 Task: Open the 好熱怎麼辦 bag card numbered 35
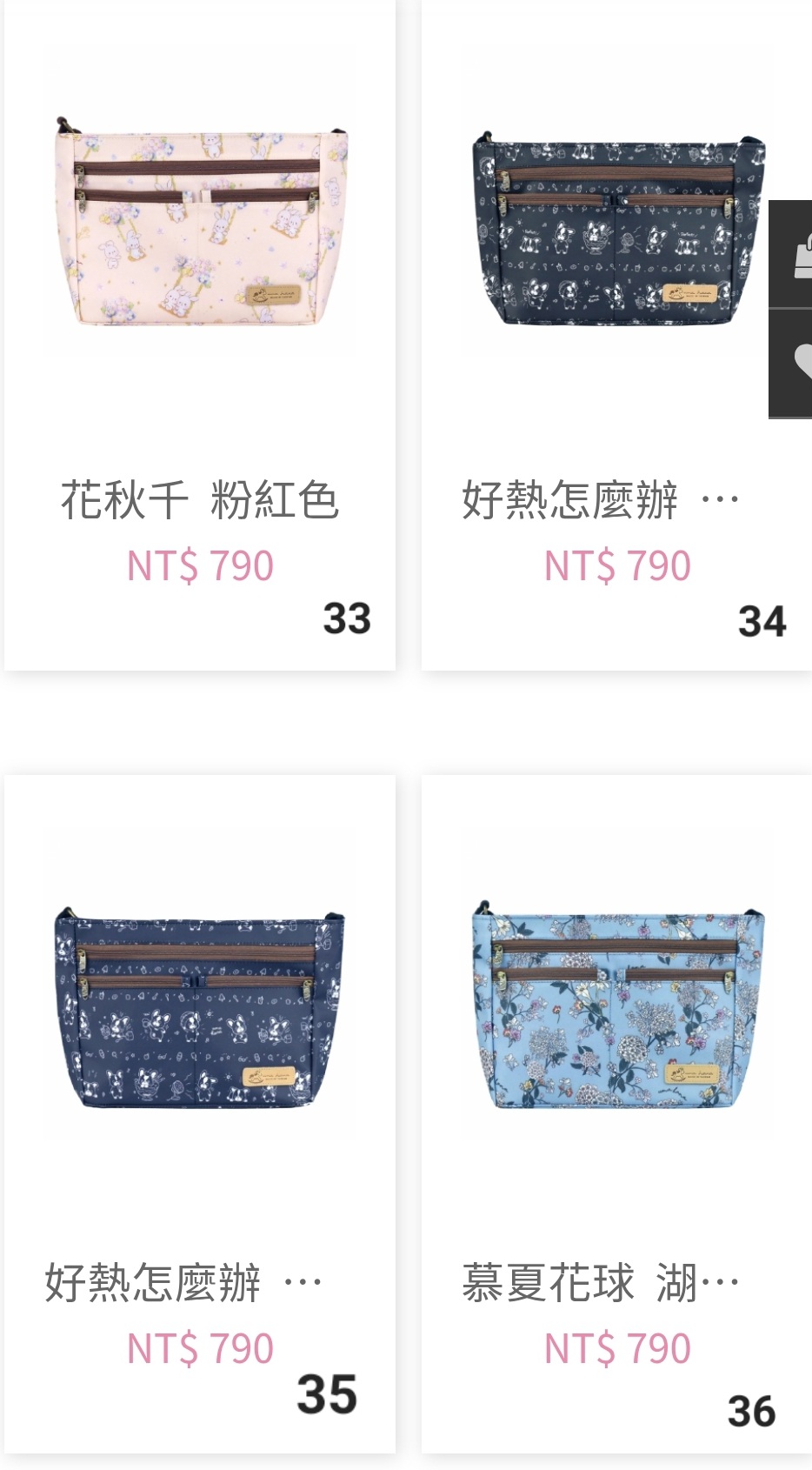click(200, 1113)
